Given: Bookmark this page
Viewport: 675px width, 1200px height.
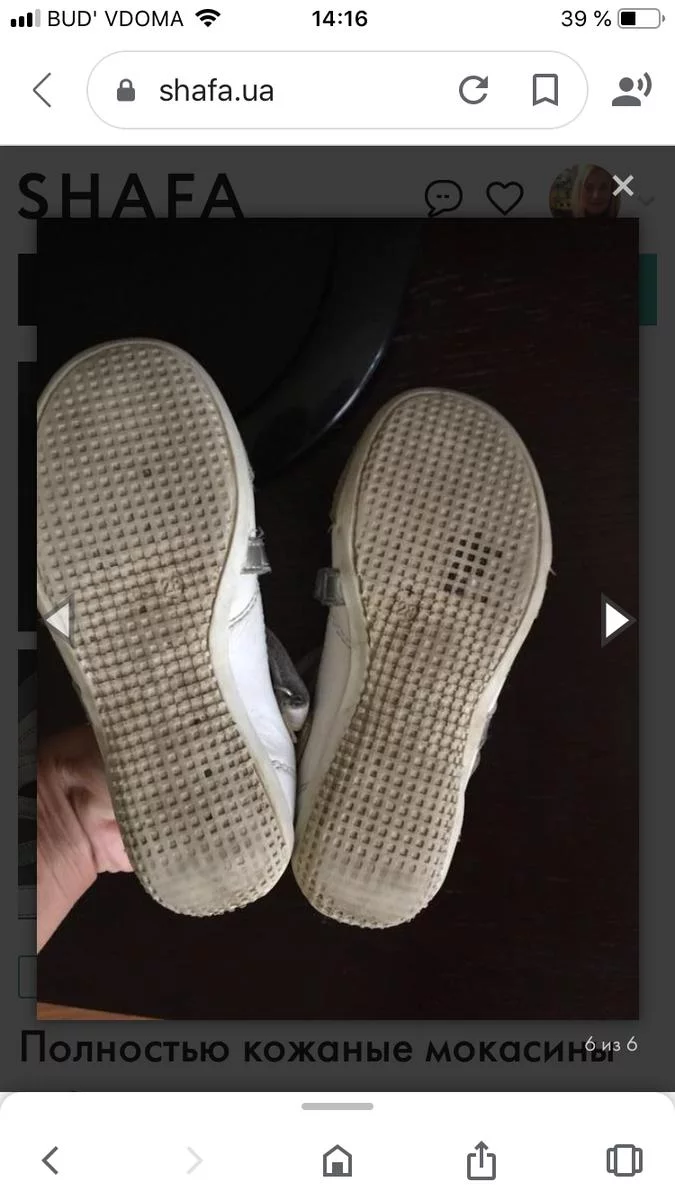Looking at the screenshot, I should click(545, 91).
